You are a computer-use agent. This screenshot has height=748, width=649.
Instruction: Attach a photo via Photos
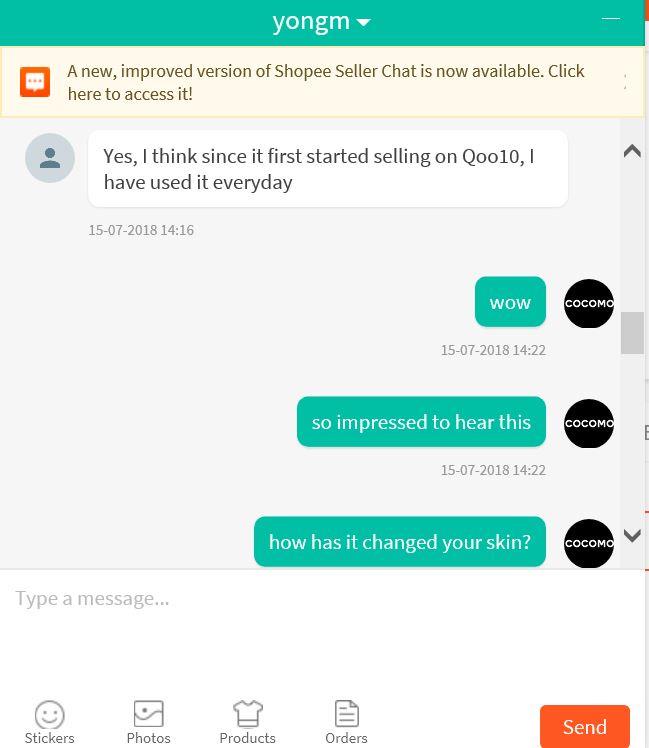click(x=148, y=722)
